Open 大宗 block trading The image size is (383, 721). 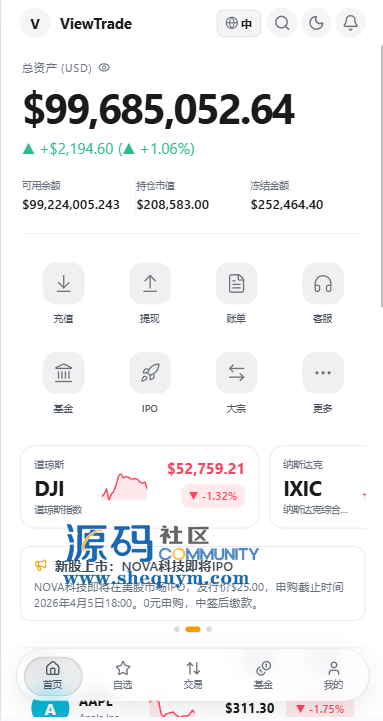(x=236, y=383)
